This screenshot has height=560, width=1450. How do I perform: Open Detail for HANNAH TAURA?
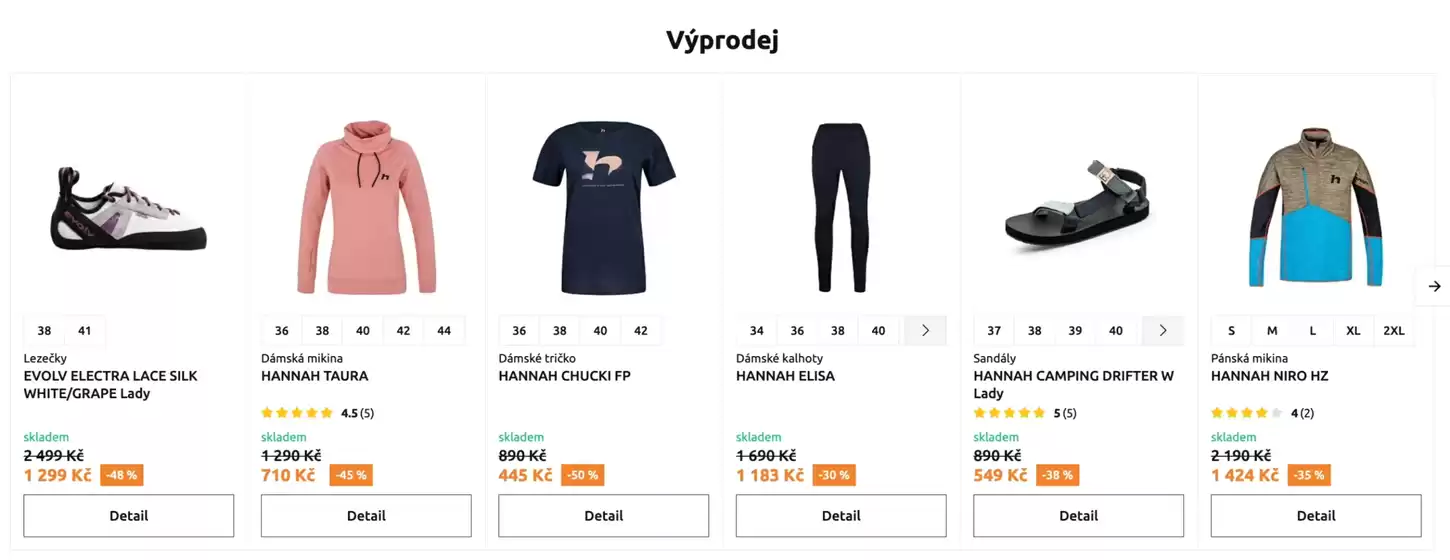click(366, 516)
